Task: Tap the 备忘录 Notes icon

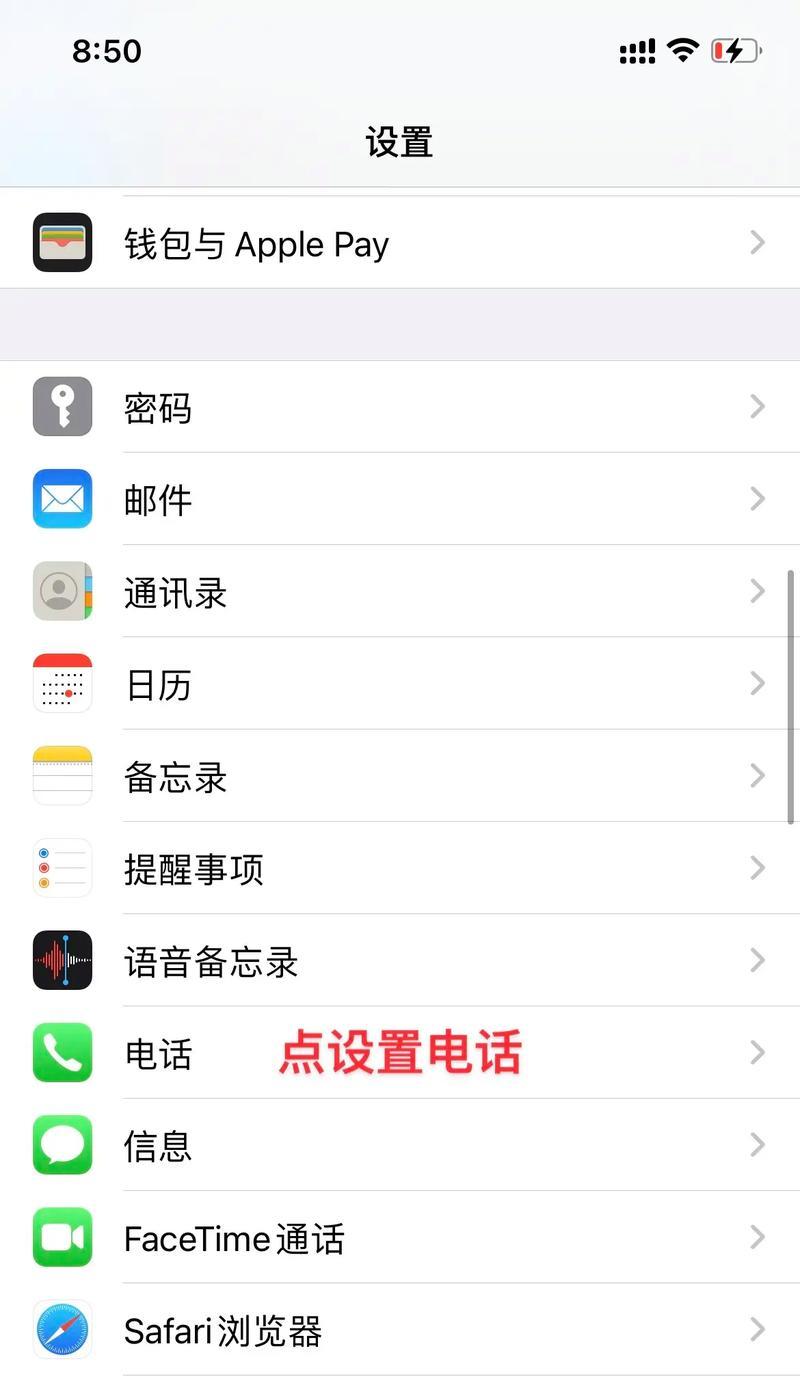Action: (62, 775)
